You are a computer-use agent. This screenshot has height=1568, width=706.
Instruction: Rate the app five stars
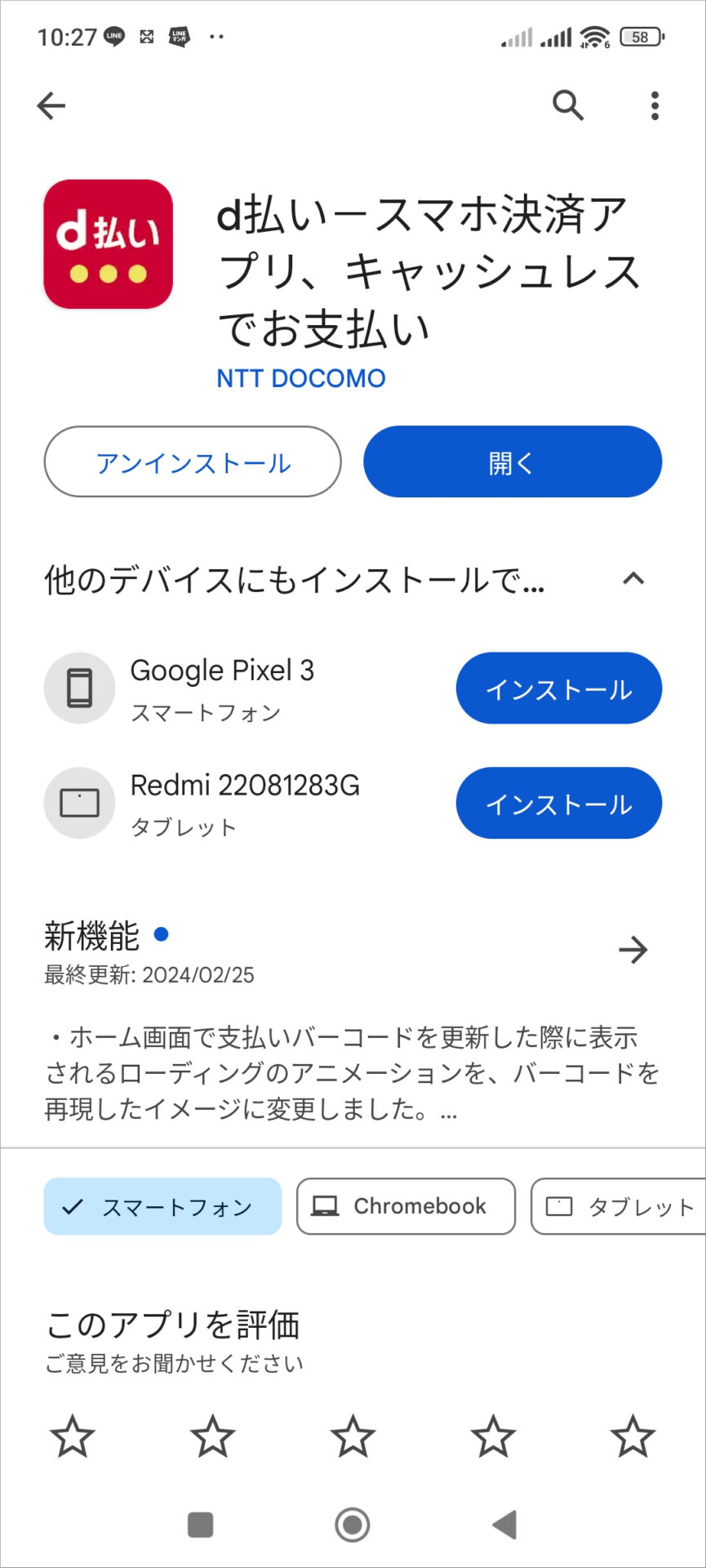633,1437
